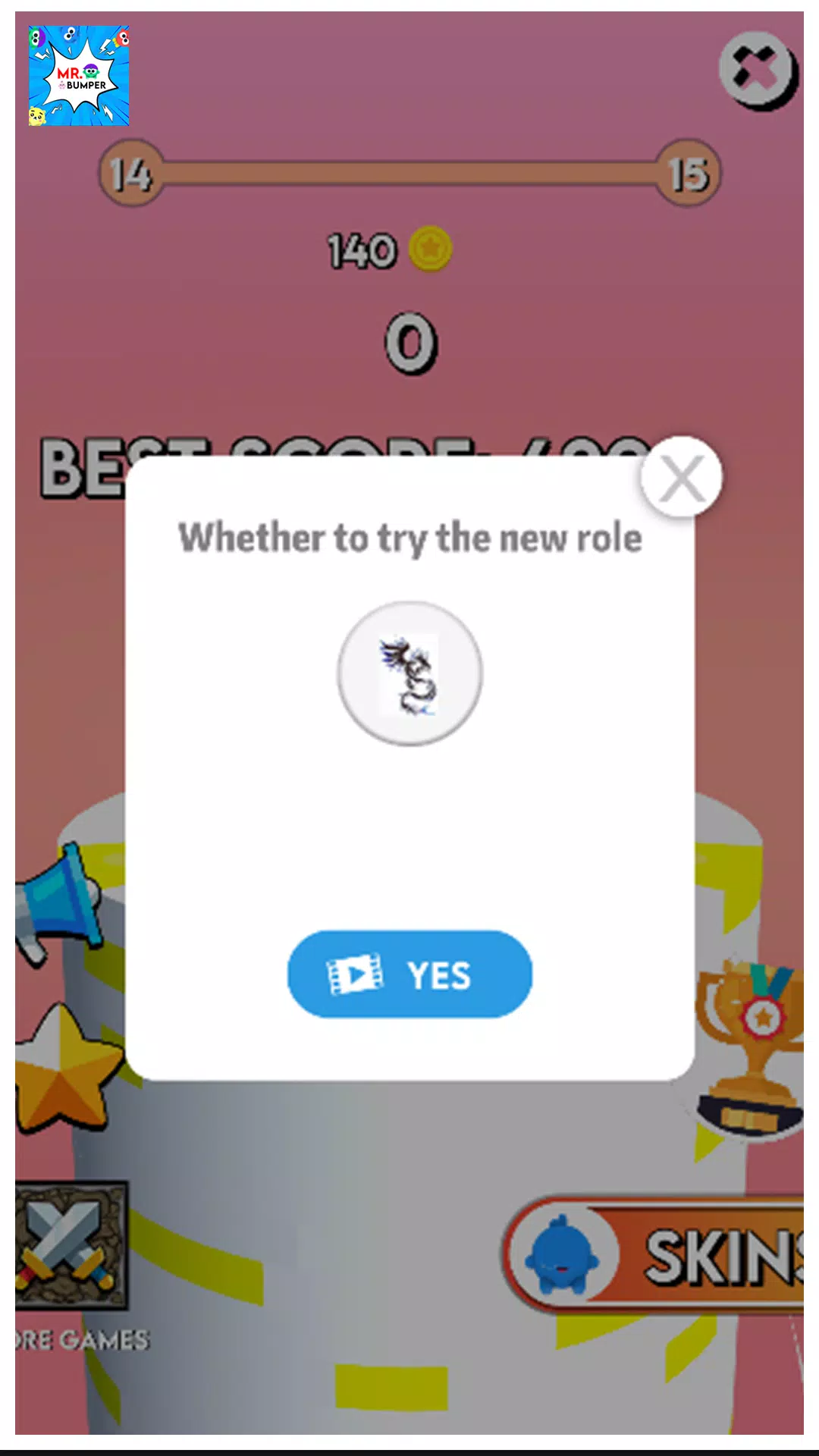Close the game with the top-right X
819x1456 pixels.
pyautogui.click(x=758, y=71)
